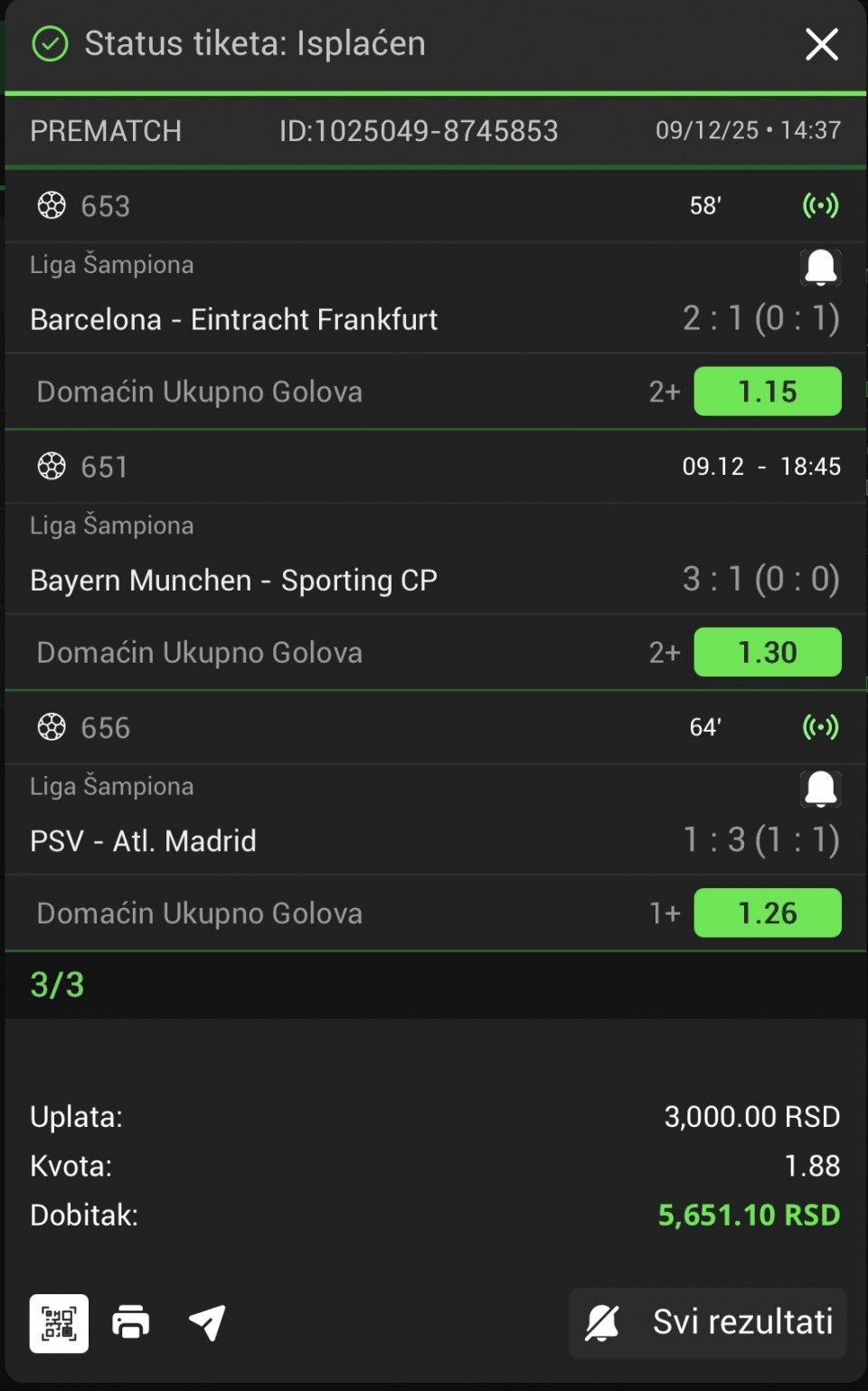The height and width of the screenshot is (1391, 868).
Task: Open live tracker for PSV match 656
Action: (x=820, y=727)
